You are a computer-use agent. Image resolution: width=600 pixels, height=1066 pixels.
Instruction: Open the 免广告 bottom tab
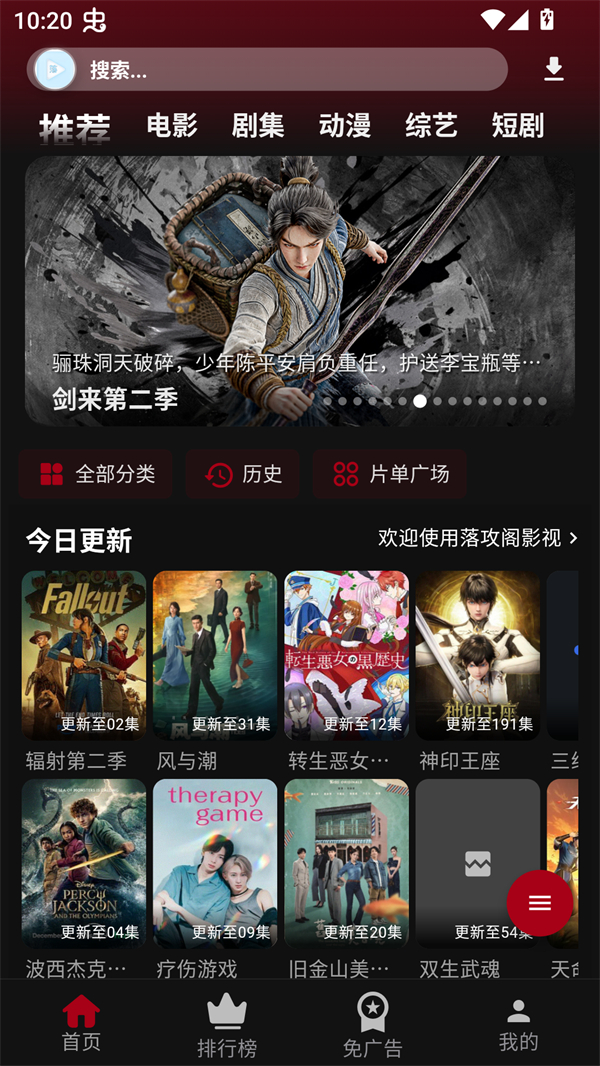coord(373,1025)
